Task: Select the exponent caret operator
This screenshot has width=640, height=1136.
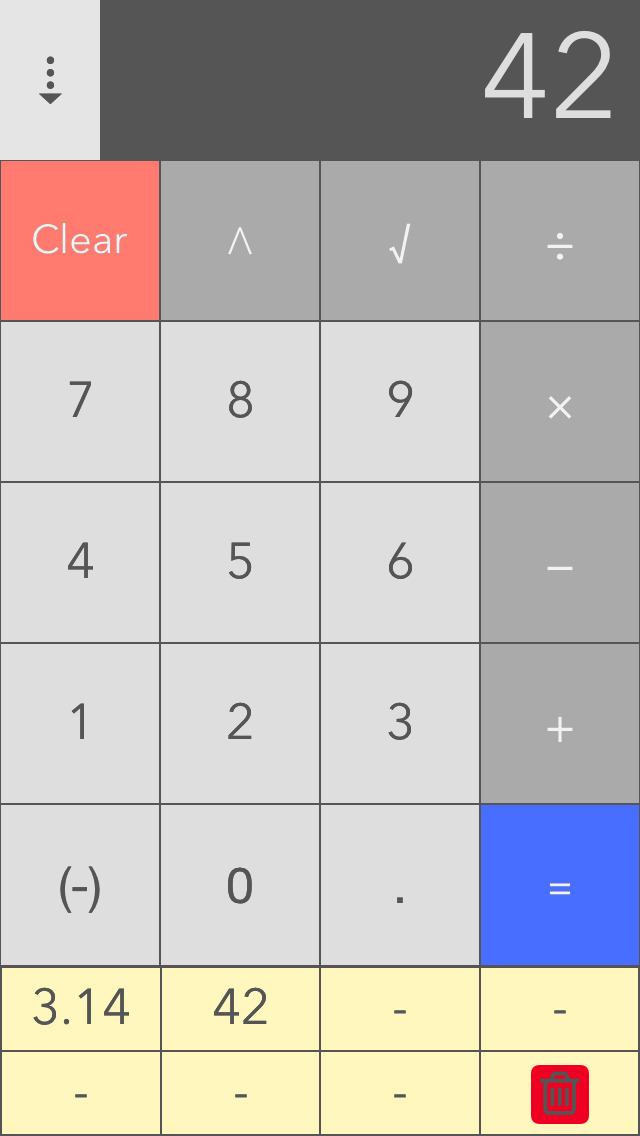Action: coord(240,241)
